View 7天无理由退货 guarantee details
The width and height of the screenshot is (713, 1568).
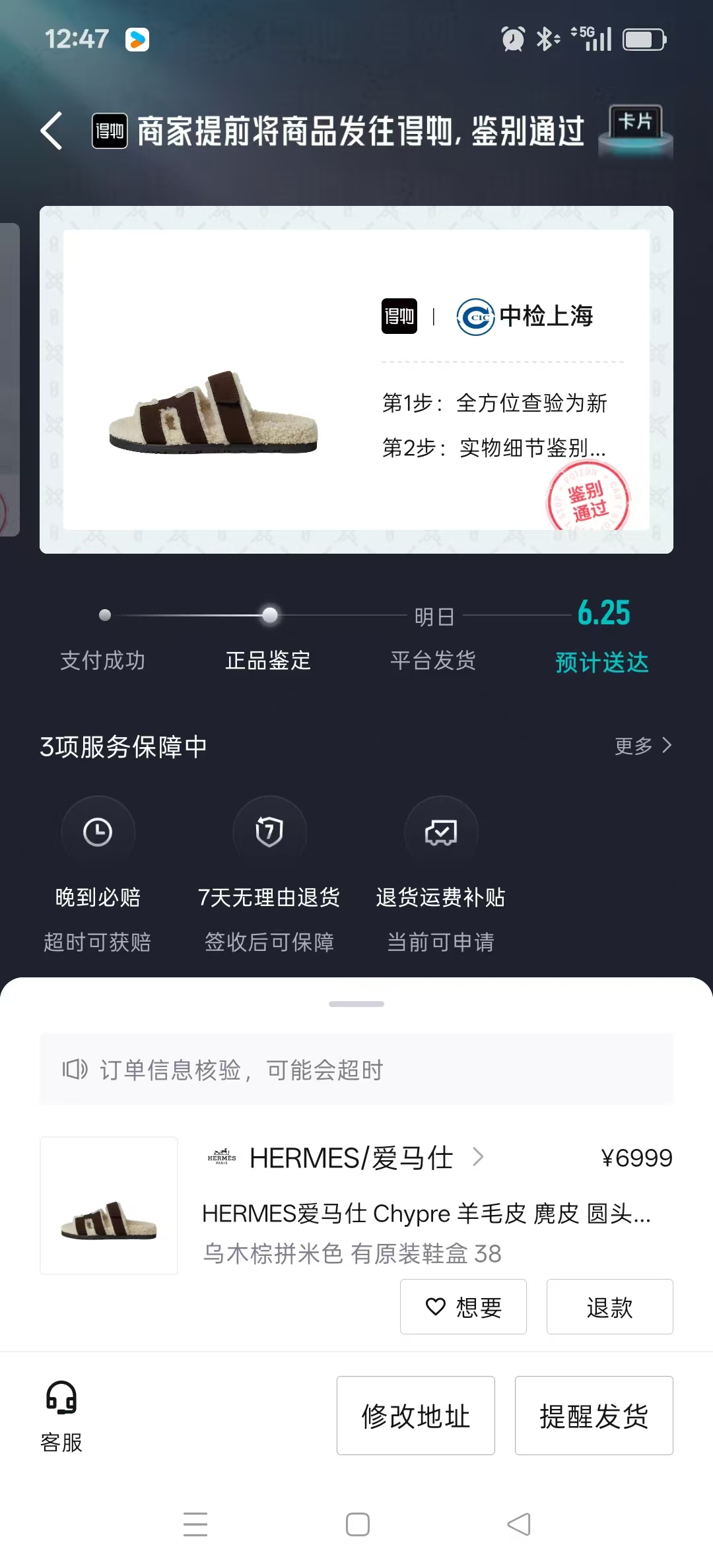pyautogui.click(x=269, y=875)
